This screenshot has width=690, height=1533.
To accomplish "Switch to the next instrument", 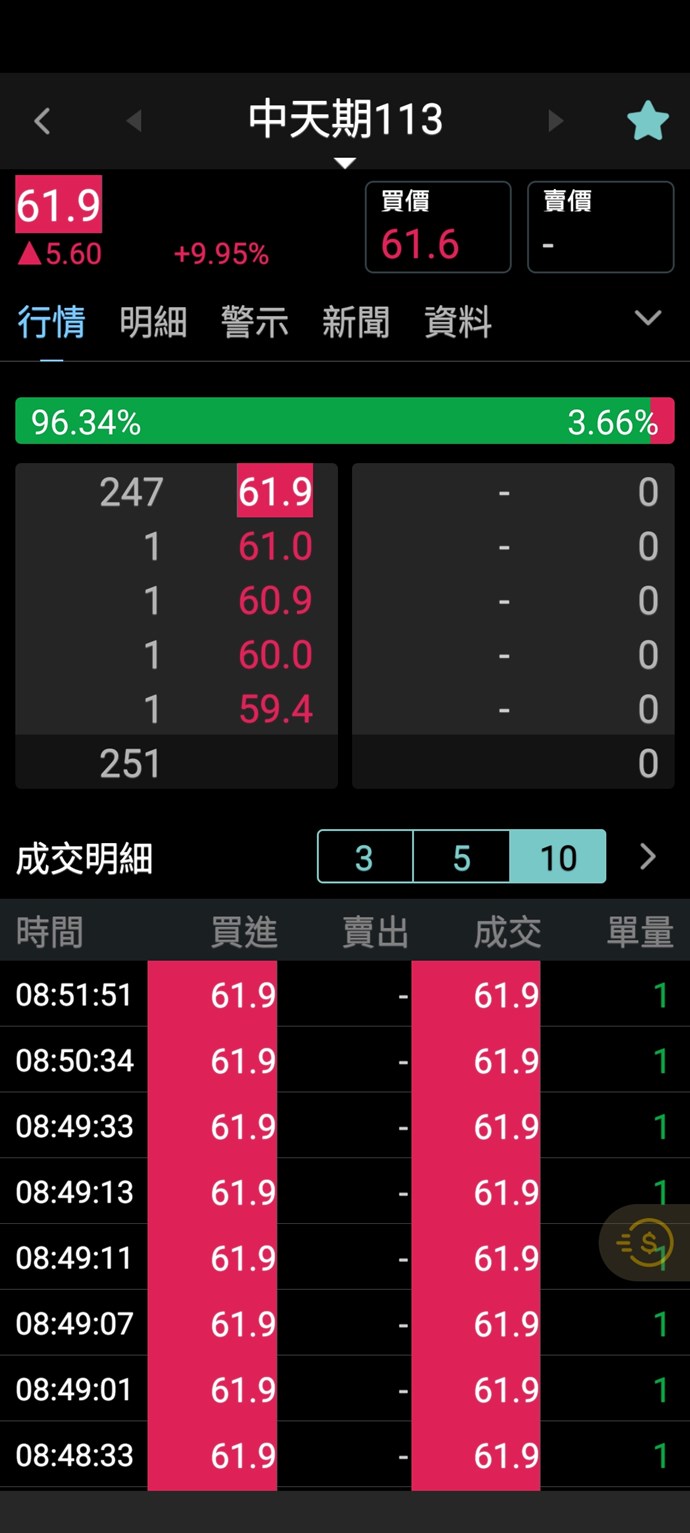I will click(556, 122).
